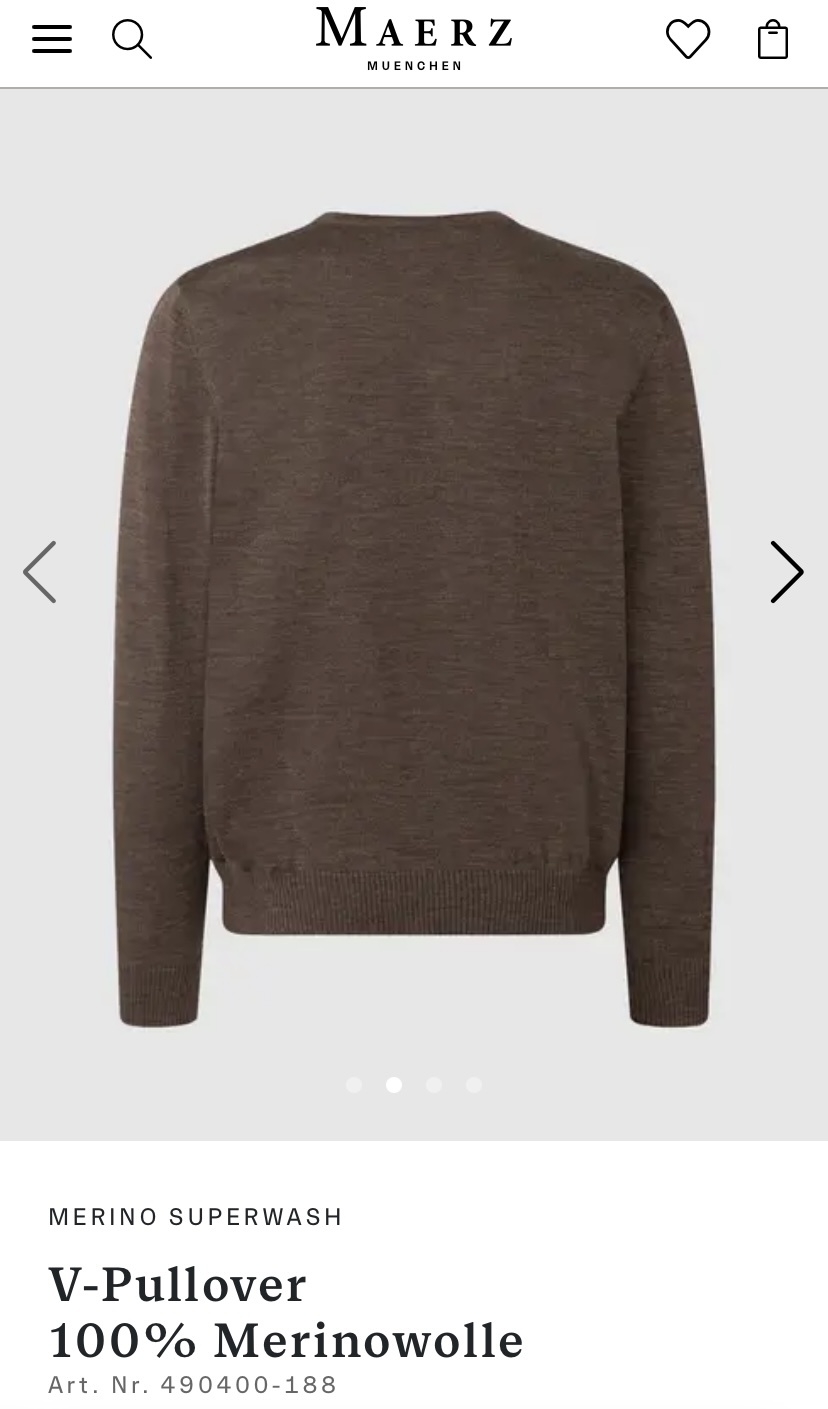Show the next product image
Viewport: 828px width, 1409px height.
786,572
